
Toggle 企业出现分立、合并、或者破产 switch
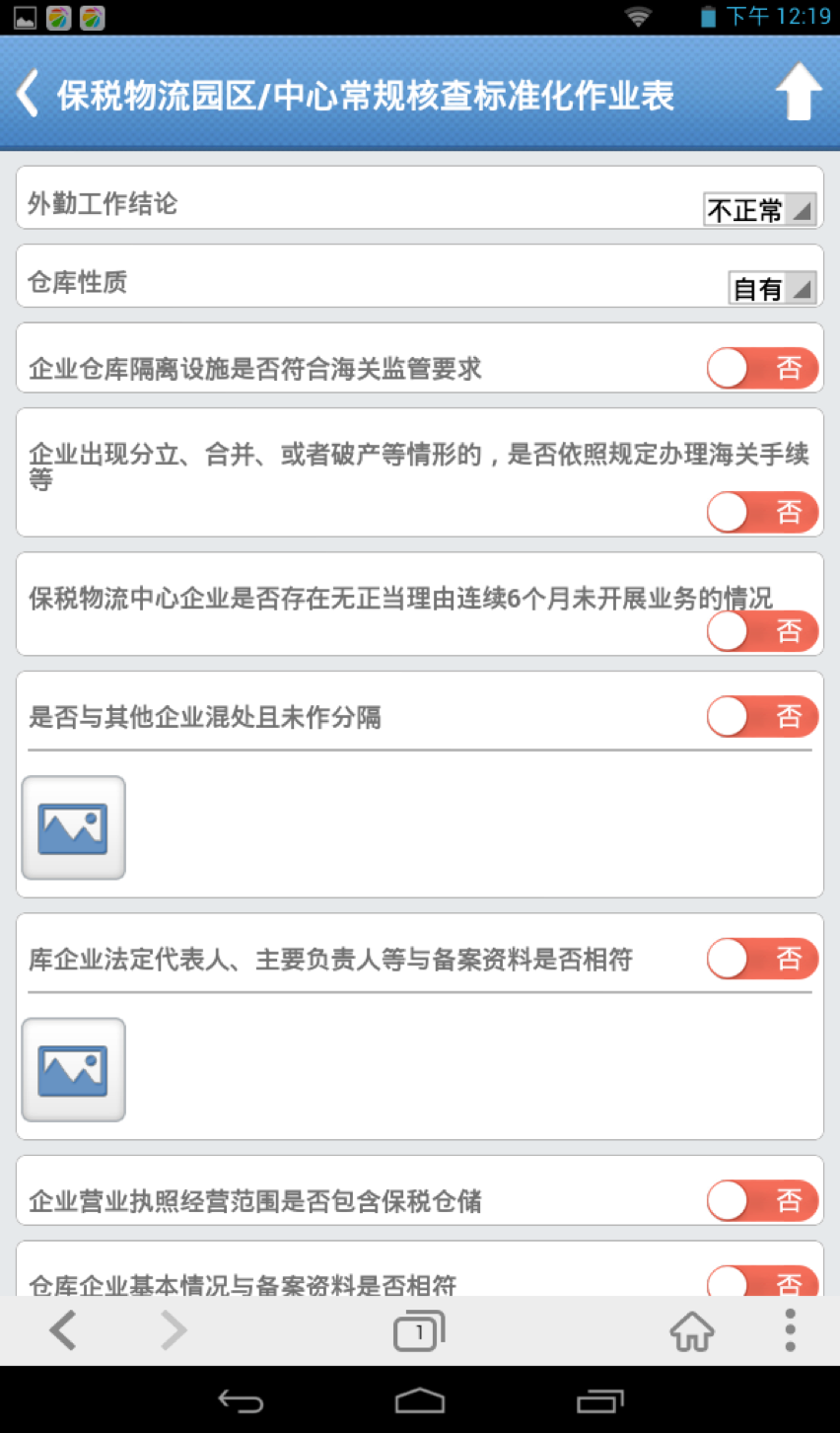tap(763, 512)
